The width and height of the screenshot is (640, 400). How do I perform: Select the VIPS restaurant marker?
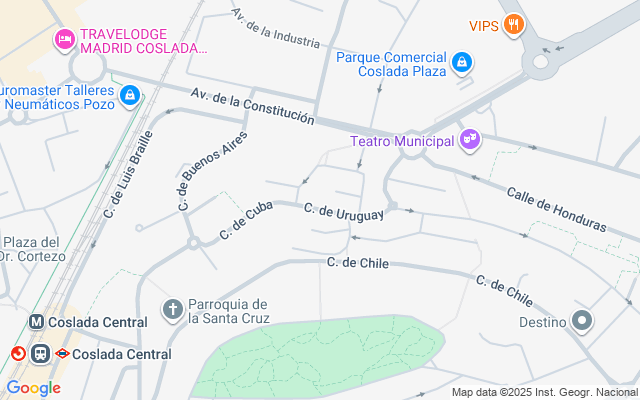pos(513,25)
